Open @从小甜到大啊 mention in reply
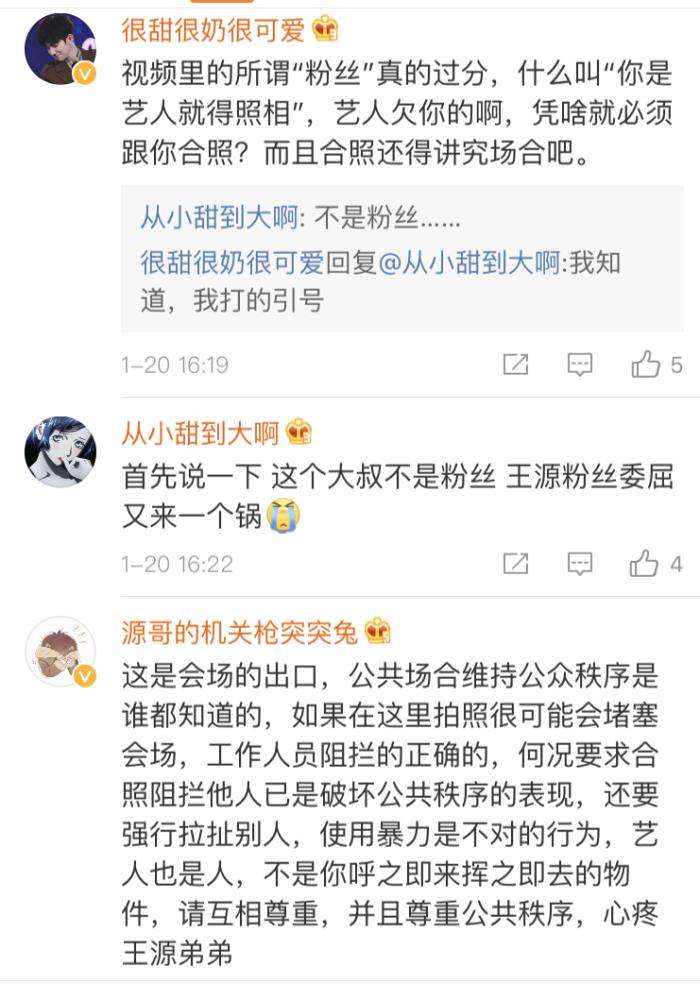The image size is (700, 984). coord(468,263)
